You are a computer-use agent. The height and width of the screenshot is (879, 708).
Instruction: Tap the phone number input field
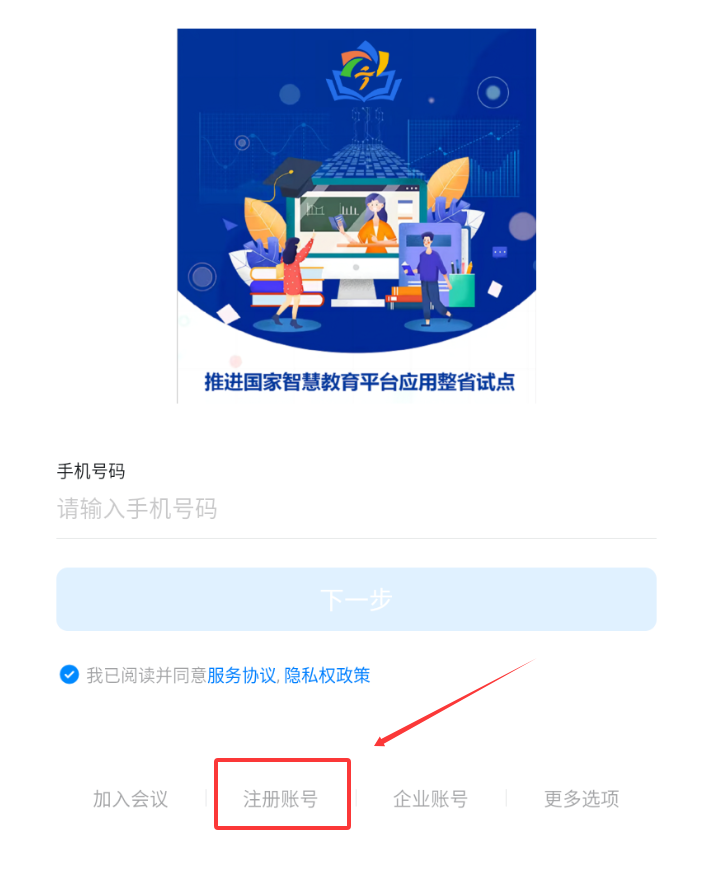click(x=355, y=509)
